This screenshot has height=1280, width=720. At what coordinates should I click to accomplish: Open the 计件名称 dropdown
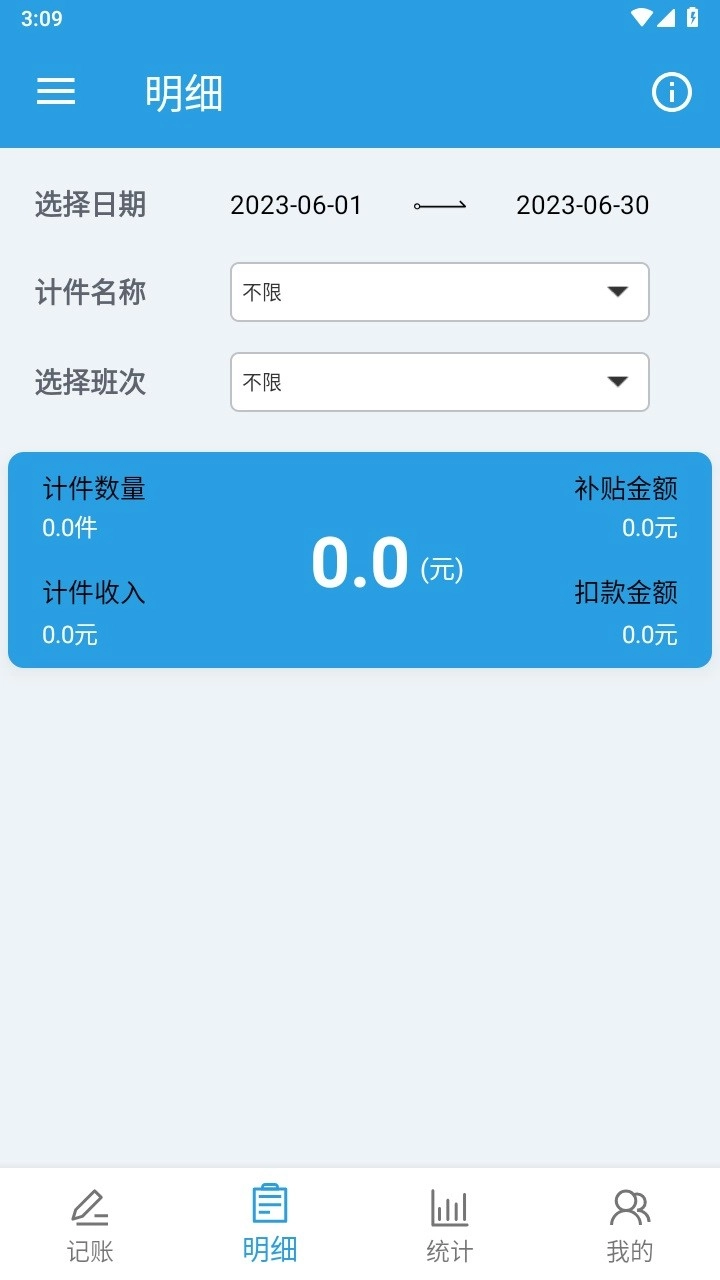click(440, 292)
